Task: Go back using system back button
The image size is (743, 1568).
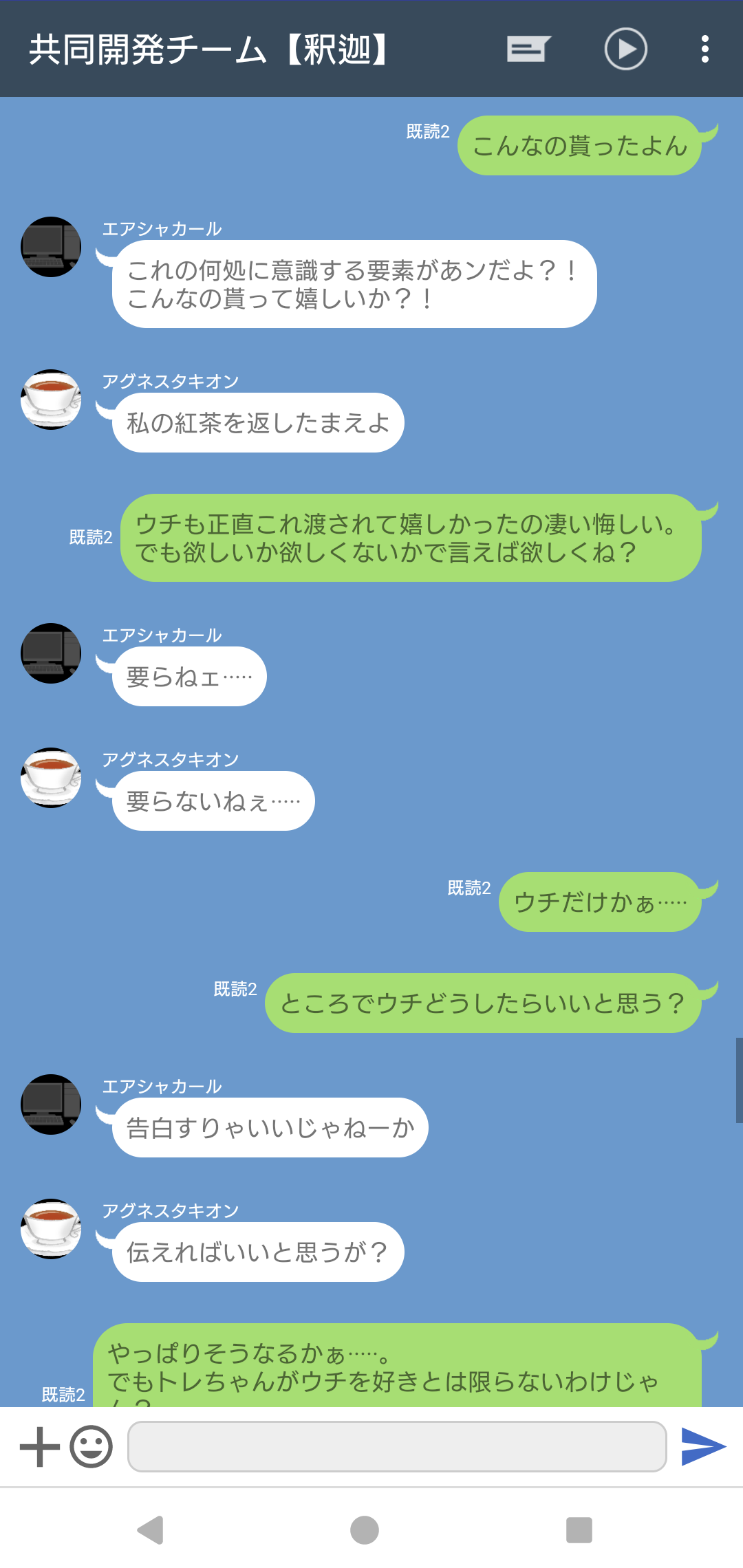Action: (x=151, y=1530)
